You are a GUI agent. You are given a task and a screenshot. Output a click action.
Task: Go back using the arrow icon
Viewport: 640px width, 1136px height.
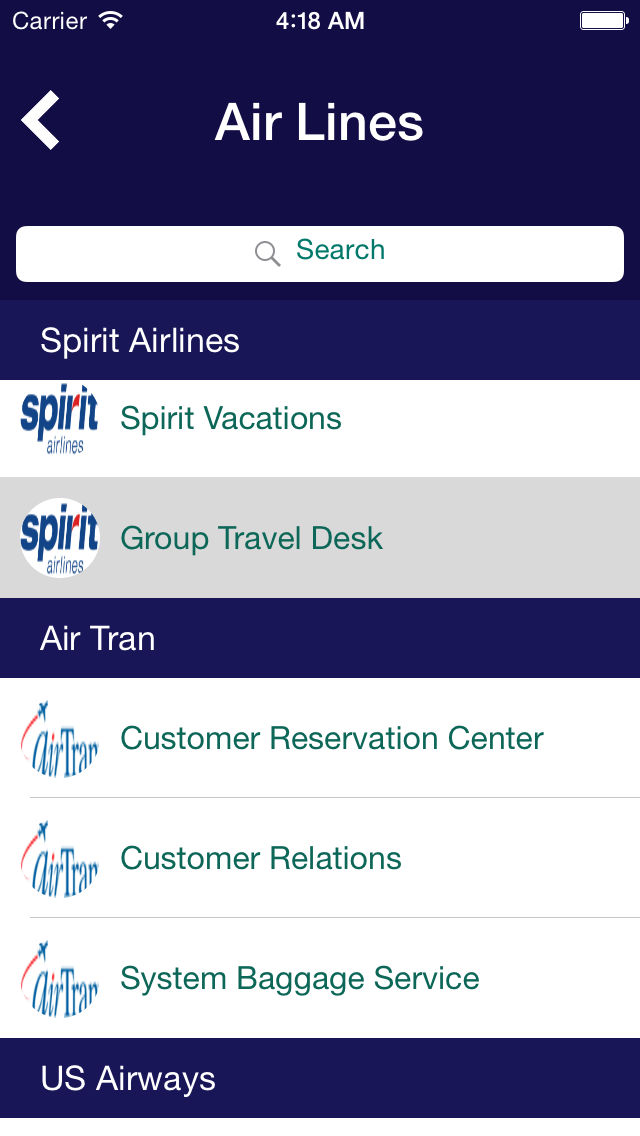41,120
